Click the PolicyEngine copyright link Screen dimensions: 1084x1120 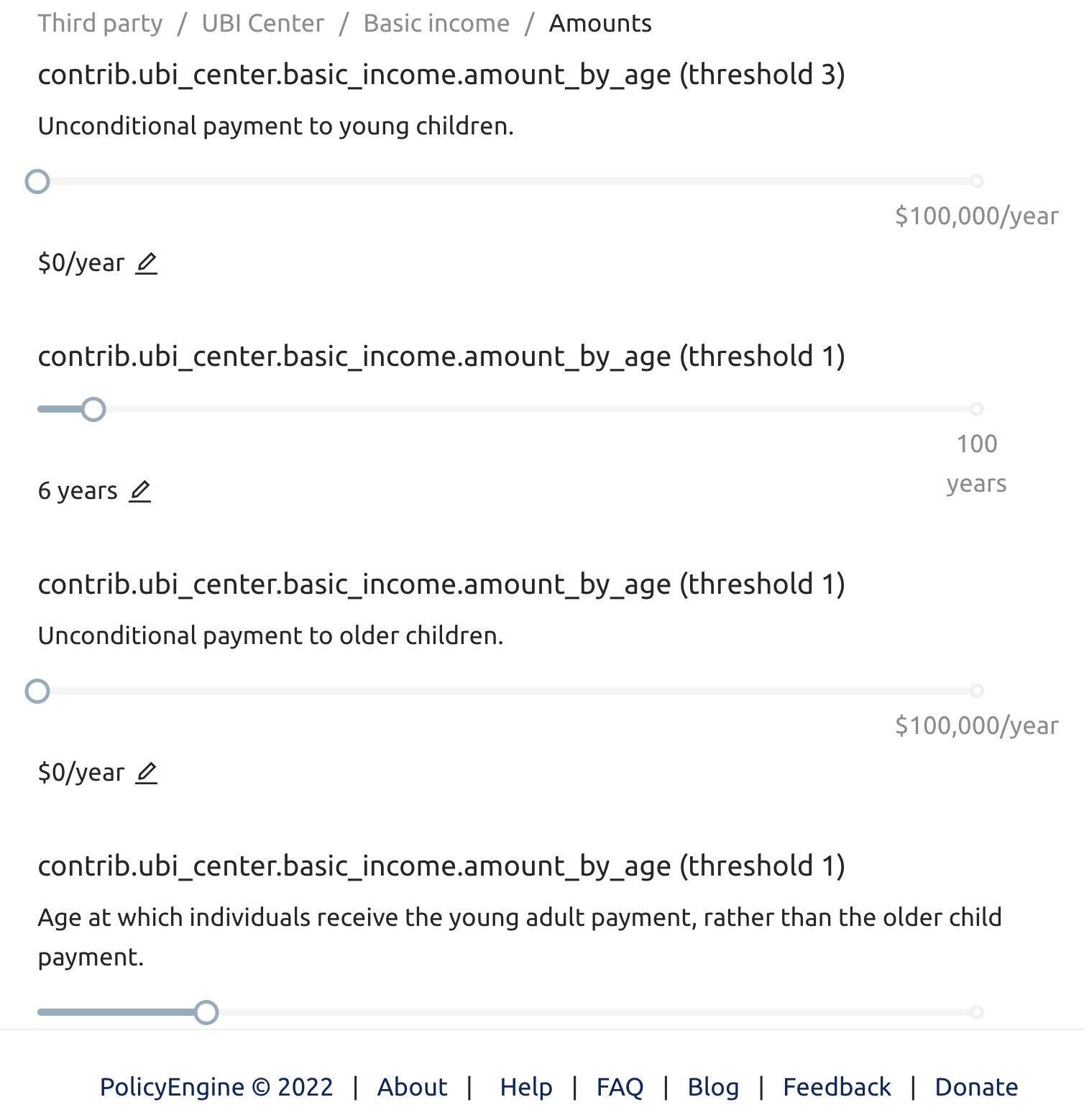click(x=216, y=1088)
